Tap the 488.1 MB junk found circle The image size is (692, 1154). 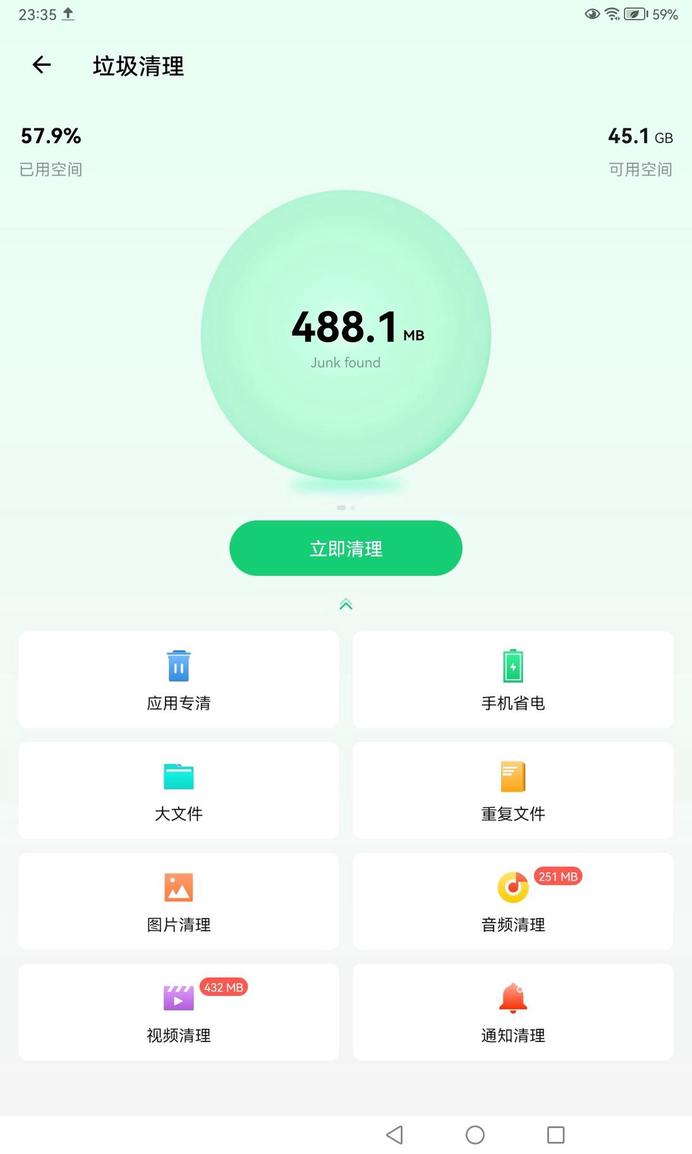[x=345, y=335]
